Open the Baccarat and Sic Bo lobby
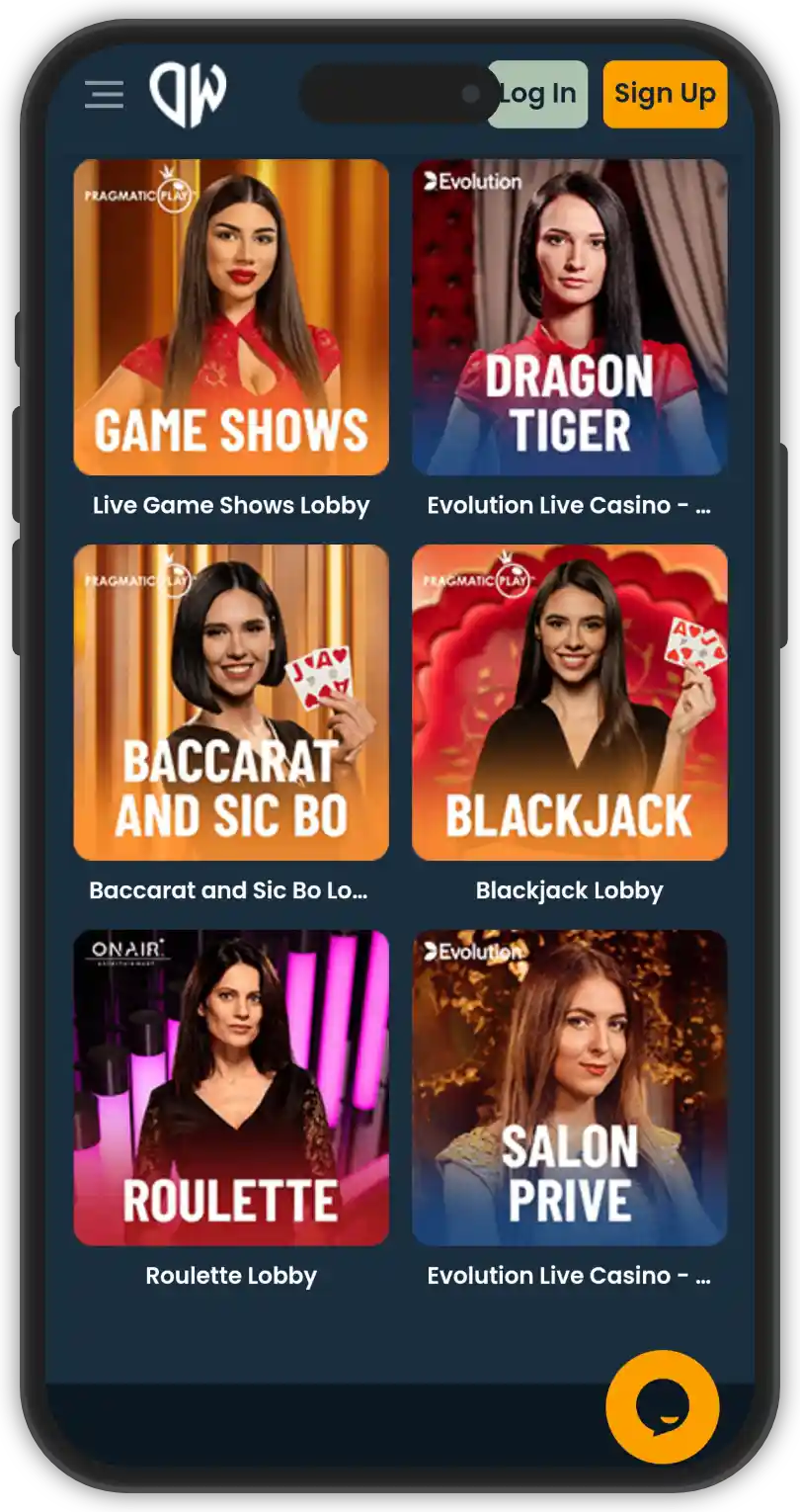This screenshot has width=800, height=1512. [x=231, y=703]
